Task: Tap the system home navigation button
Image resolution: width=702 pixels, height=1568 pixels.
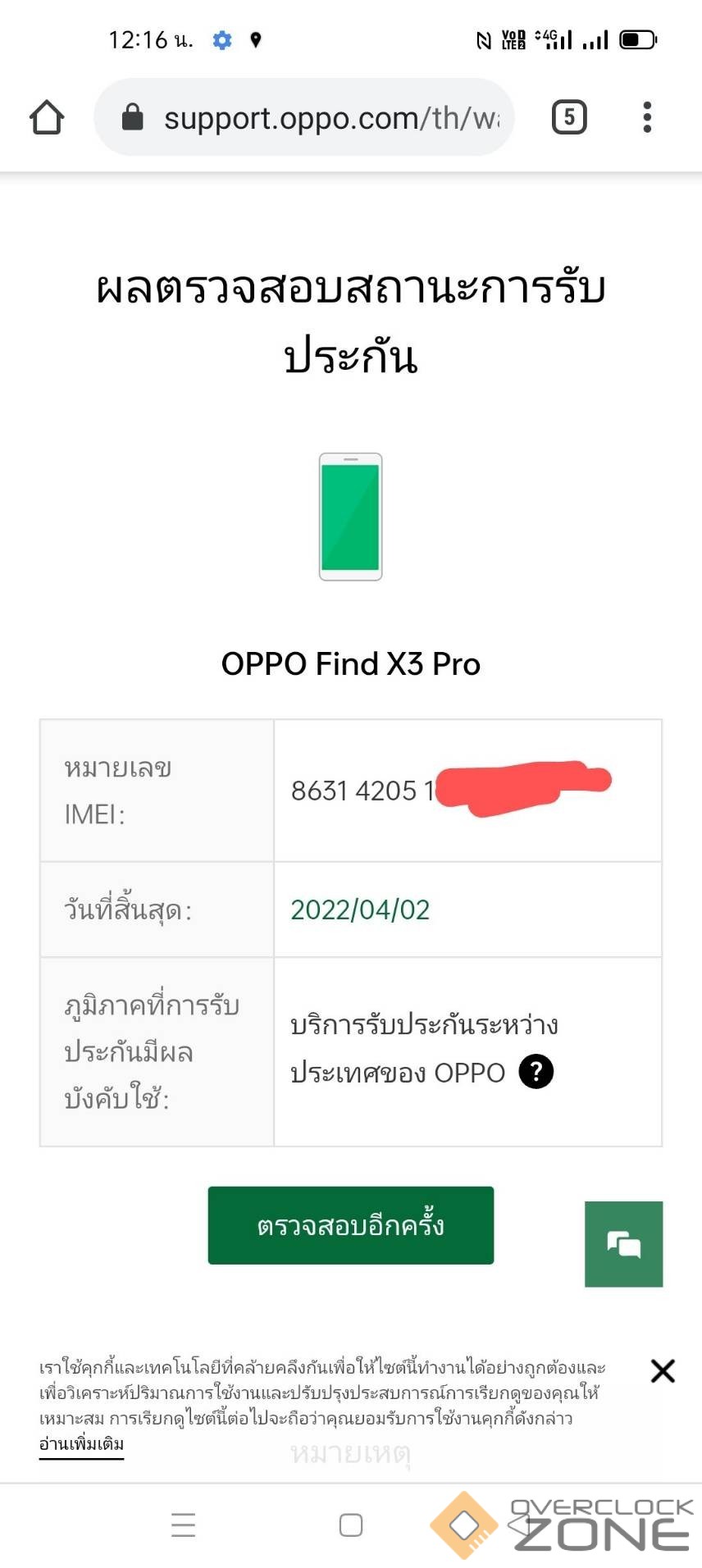Action: (x=351, y=1525)
